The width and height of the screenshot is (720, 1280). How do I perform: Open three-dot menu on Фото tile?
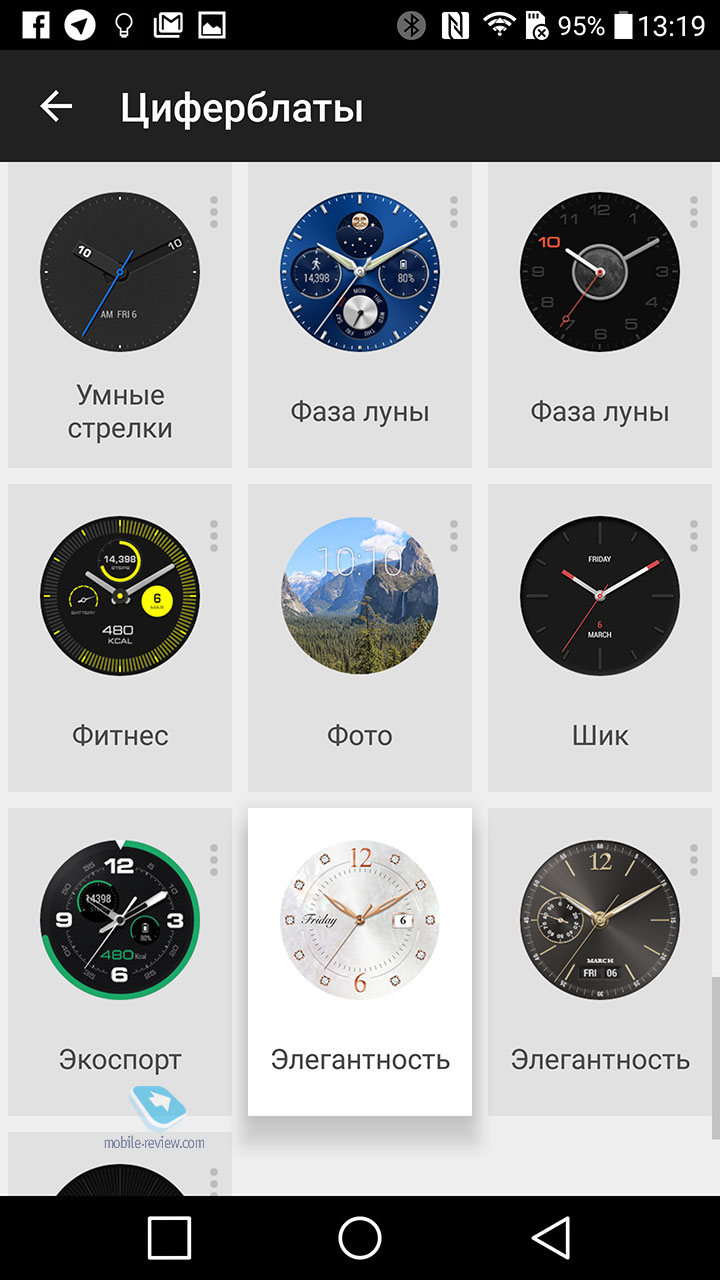(453, 536)
